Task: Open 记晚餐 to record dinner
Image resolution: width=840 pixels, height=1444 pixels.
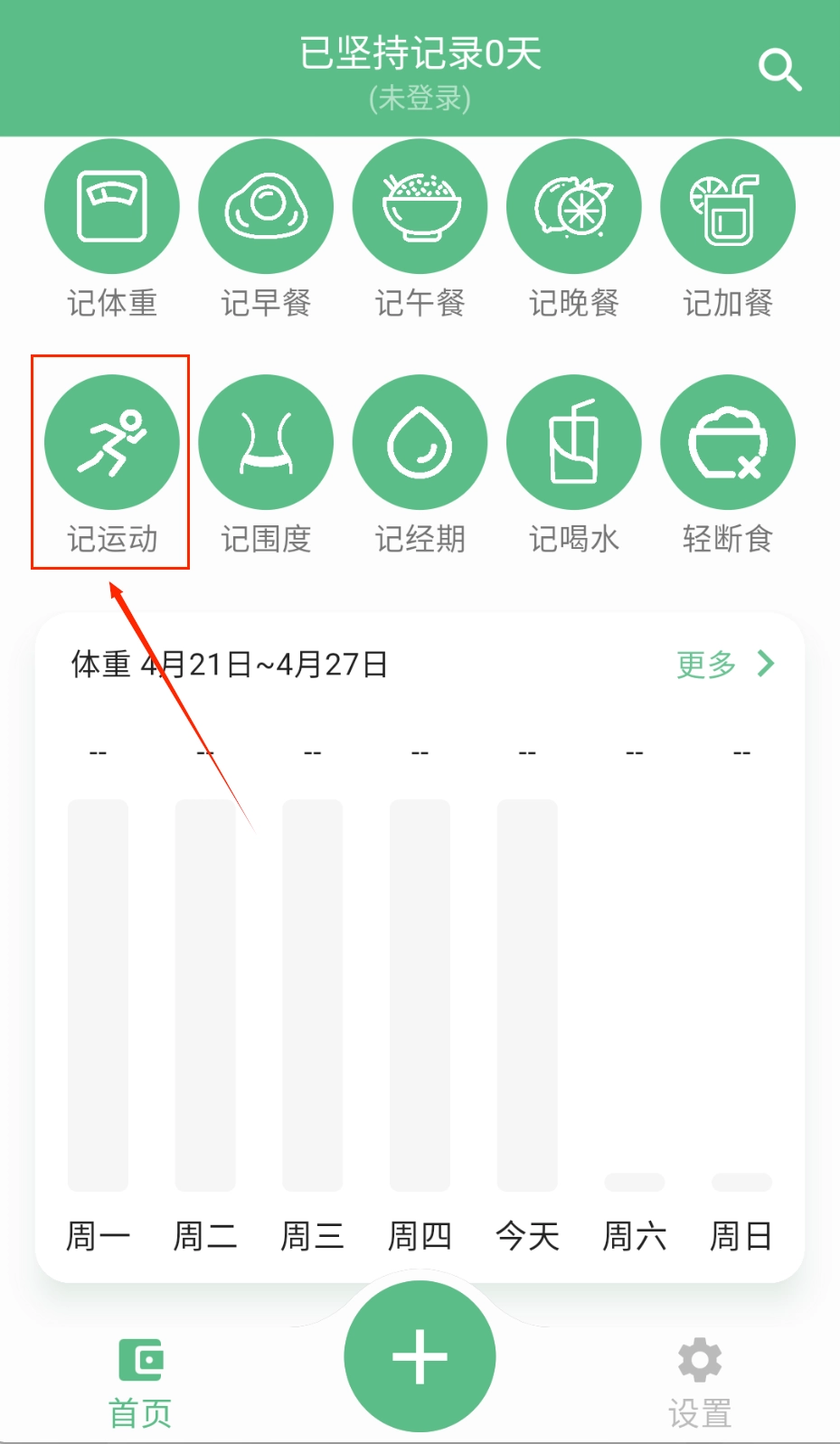Action: tap(574, 207)
